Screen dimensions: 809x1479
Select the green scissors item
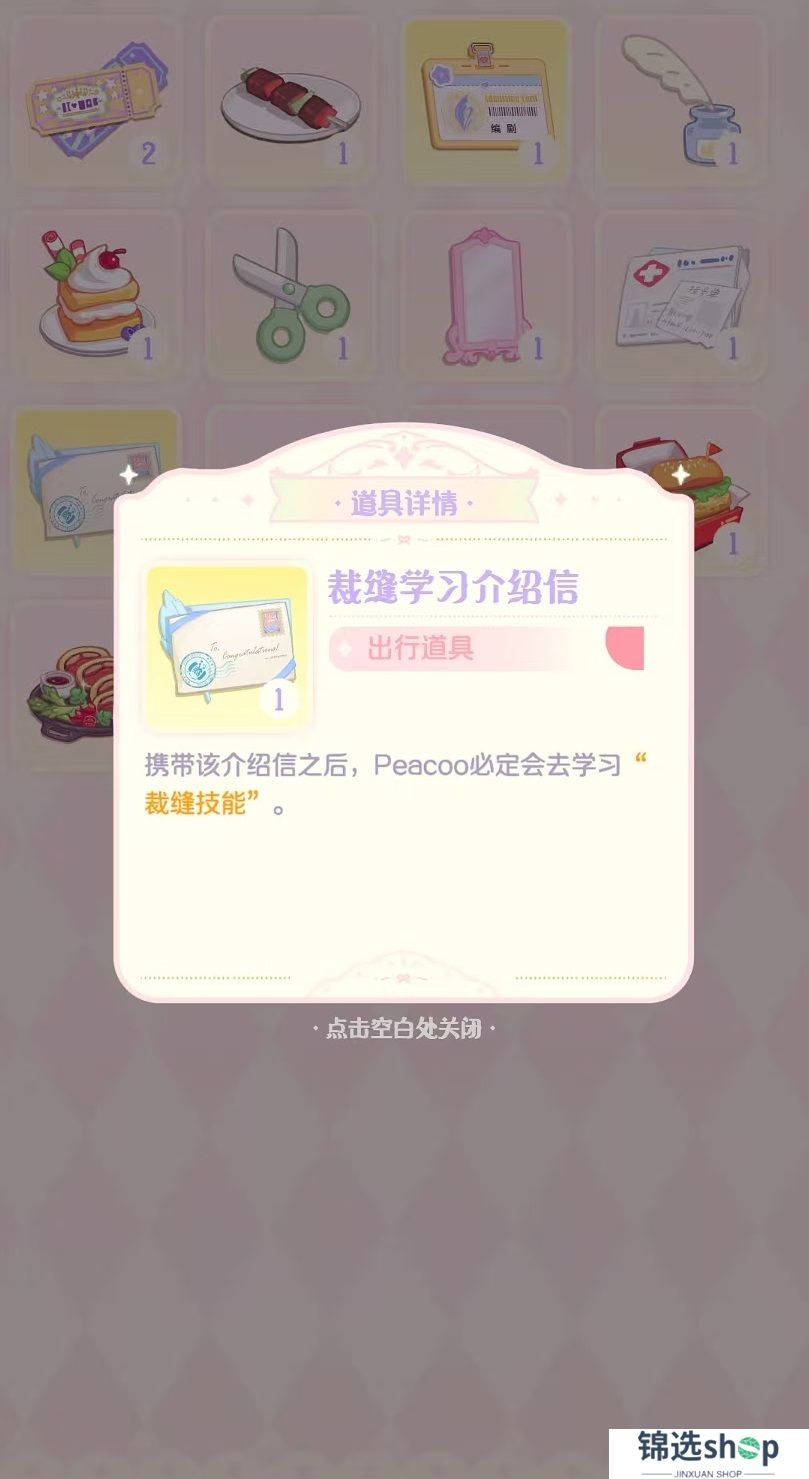290,295
